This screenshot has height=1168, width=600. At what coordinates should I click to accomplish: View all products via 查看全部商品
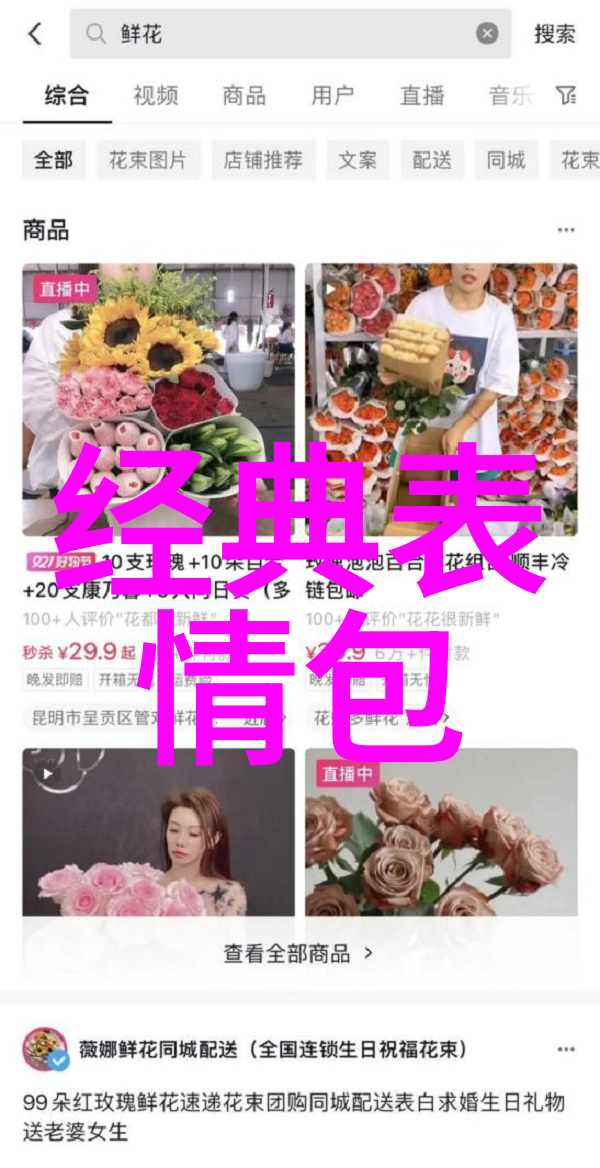[x=298, y=953]
